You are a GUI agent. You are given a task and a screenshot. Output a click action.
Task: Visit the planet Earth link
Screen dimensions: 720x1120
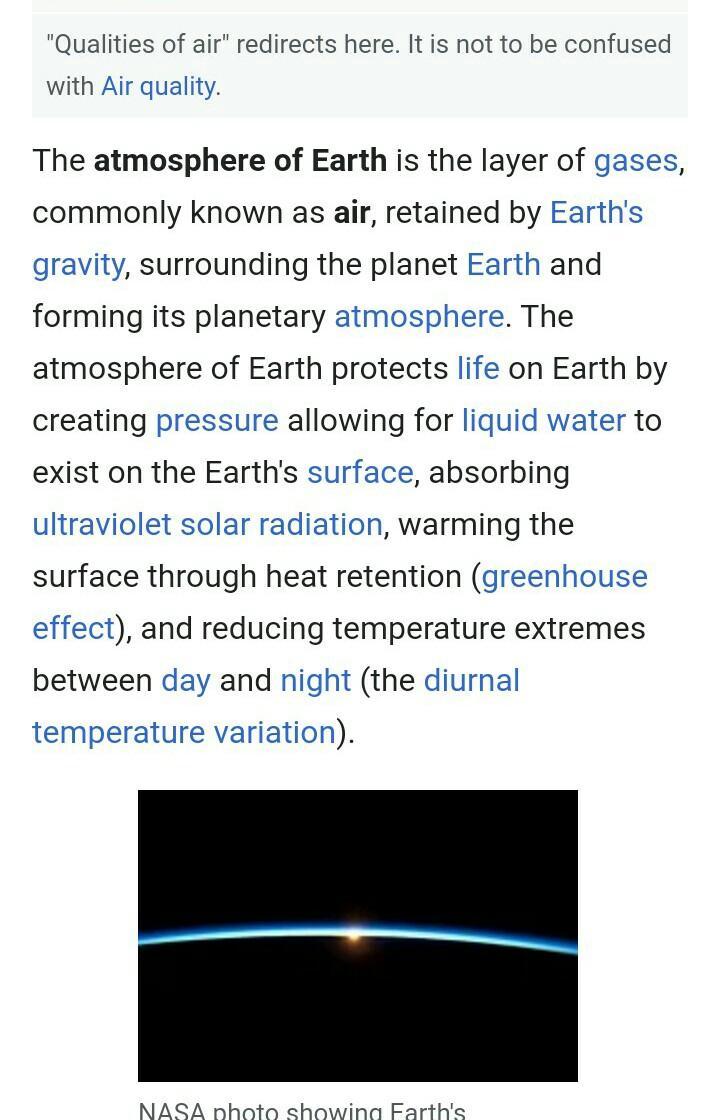click(x=503, y=265)
